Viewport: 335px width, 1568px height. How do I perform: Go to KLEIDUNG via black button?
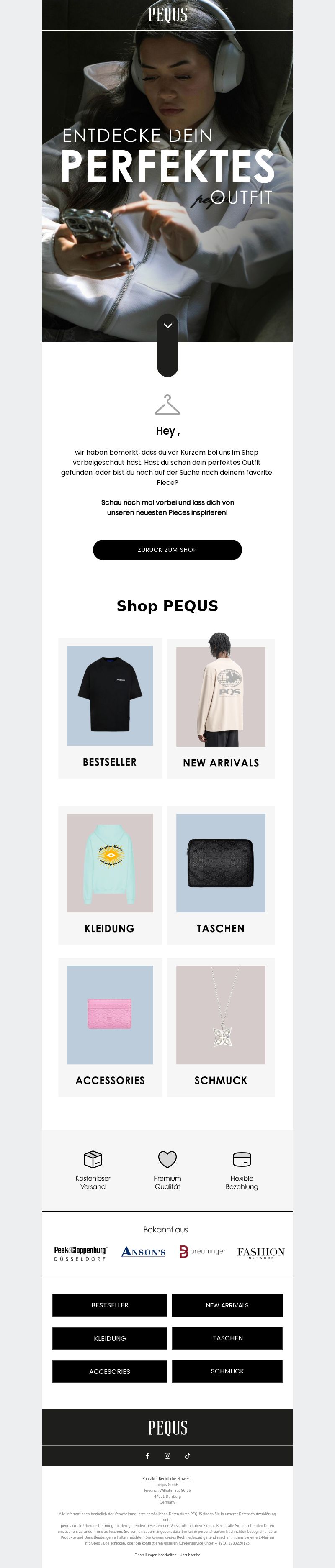point(110,1338)
